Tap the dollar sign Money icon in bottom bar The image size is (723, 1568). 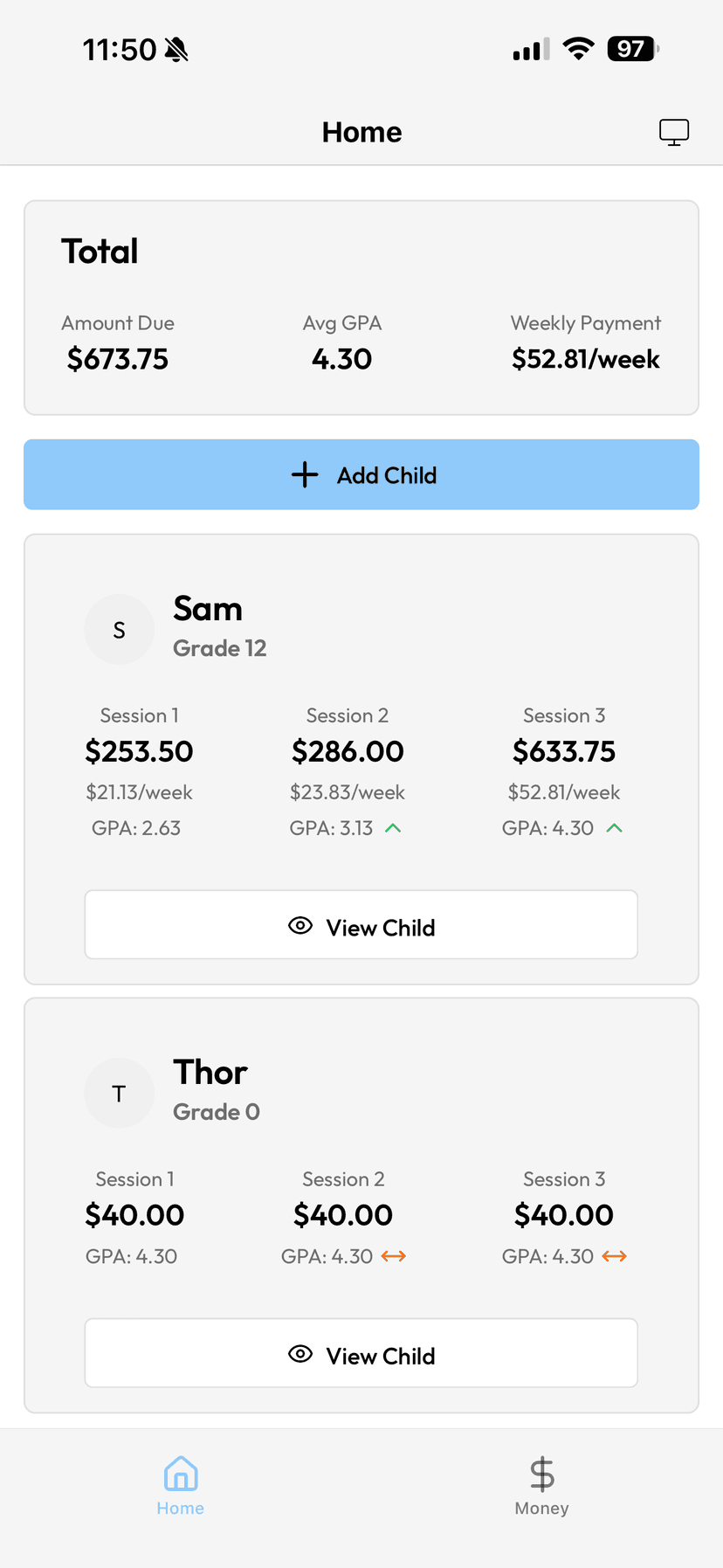point(541,1473)
